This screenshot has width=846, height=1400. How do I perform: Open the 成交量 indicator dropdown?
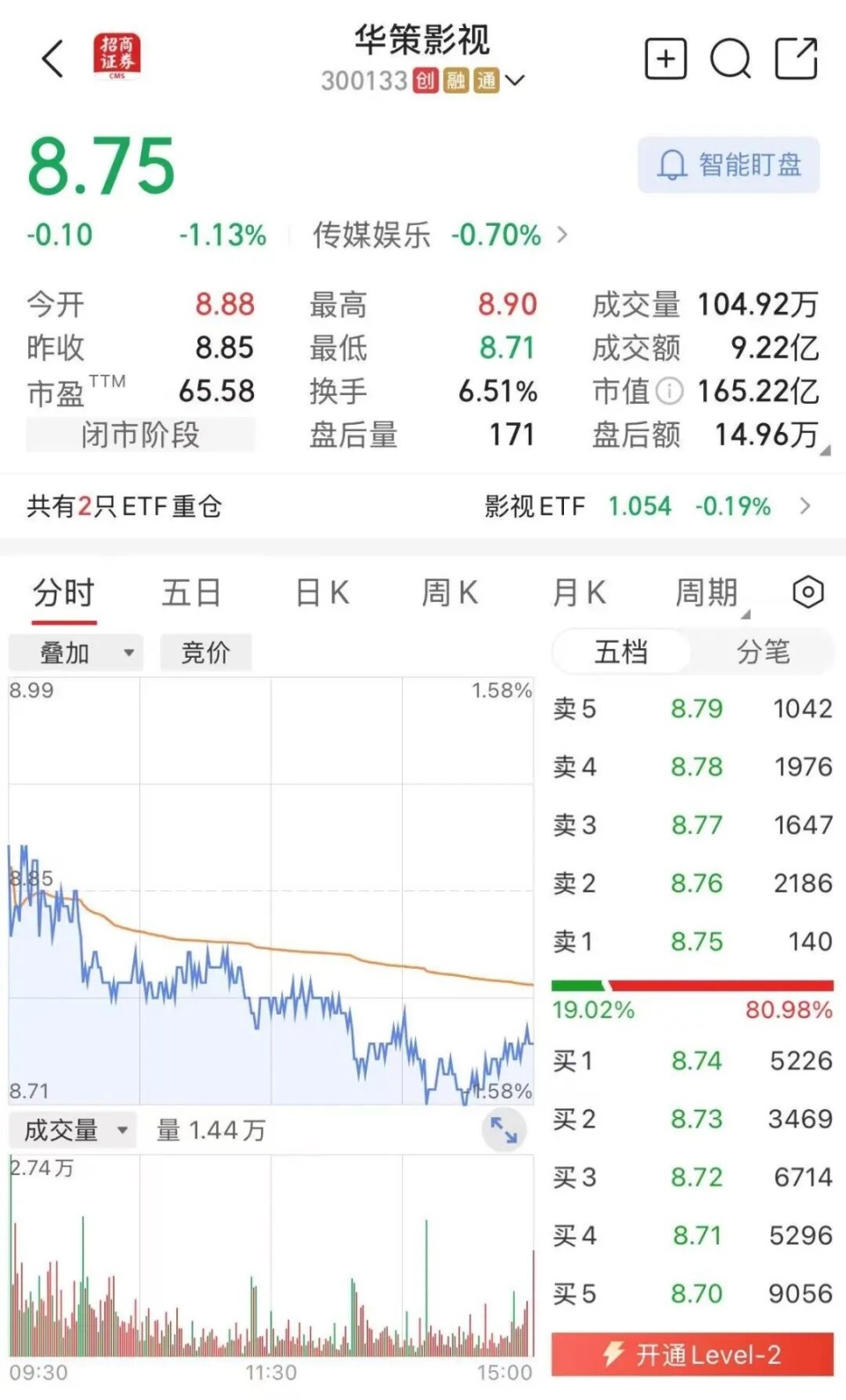pyautogui.click(x=72, y=1129)
